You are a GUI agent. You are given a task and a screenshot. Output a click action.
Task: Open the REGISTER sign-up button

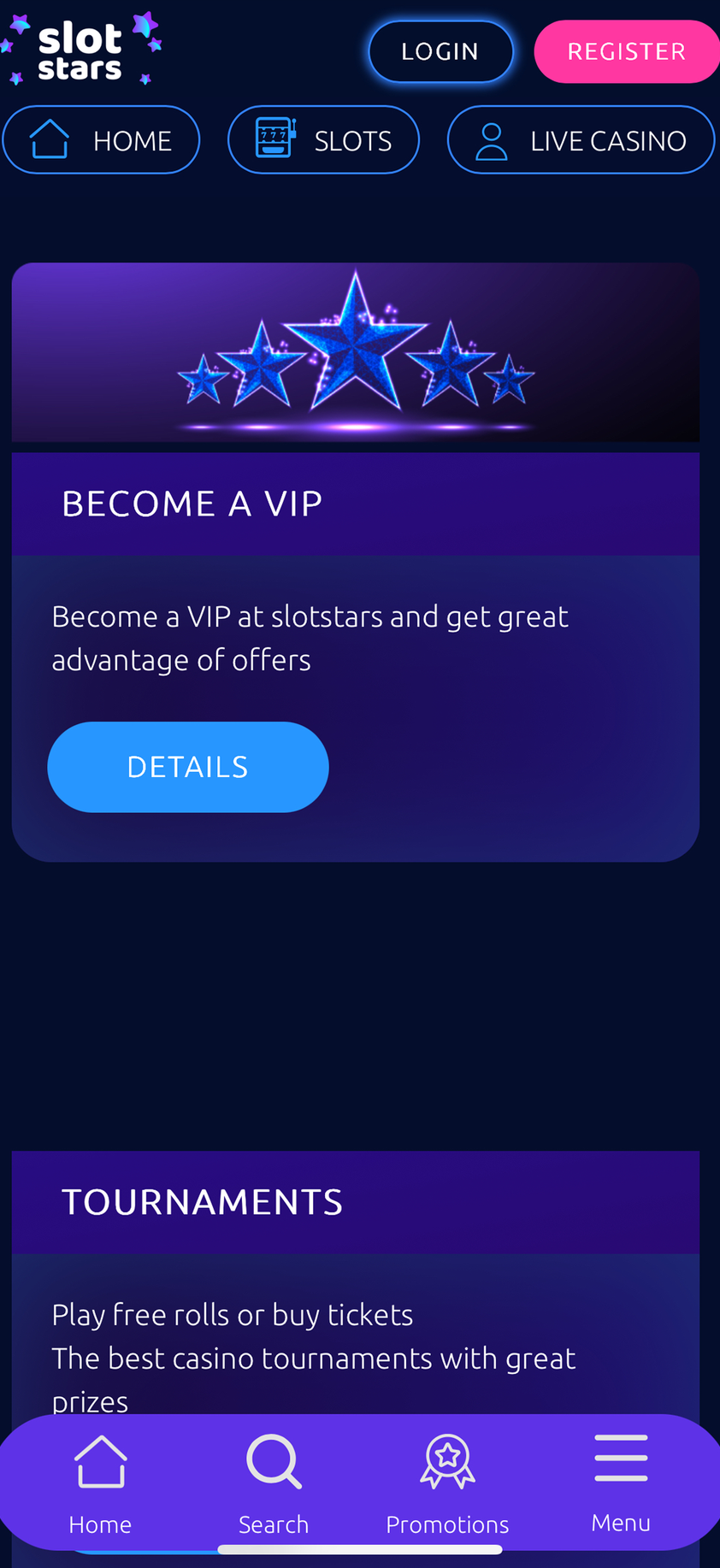[626, 51]
